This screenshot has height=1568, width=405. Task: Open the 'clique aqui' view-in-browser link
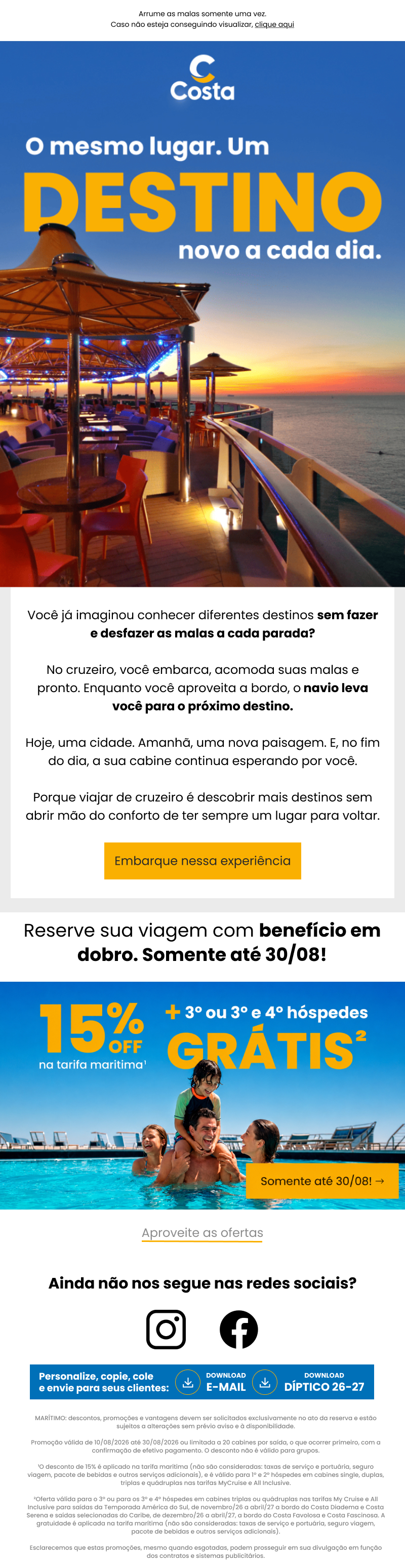coord(274,24)
